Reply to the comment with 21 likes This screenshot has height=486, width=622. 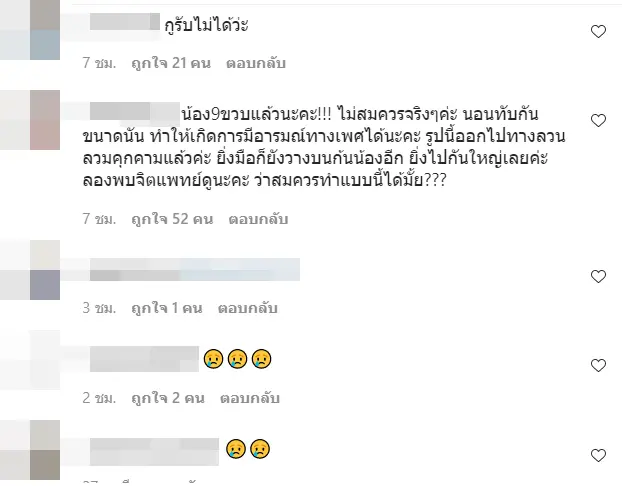[x=257, y=62]
